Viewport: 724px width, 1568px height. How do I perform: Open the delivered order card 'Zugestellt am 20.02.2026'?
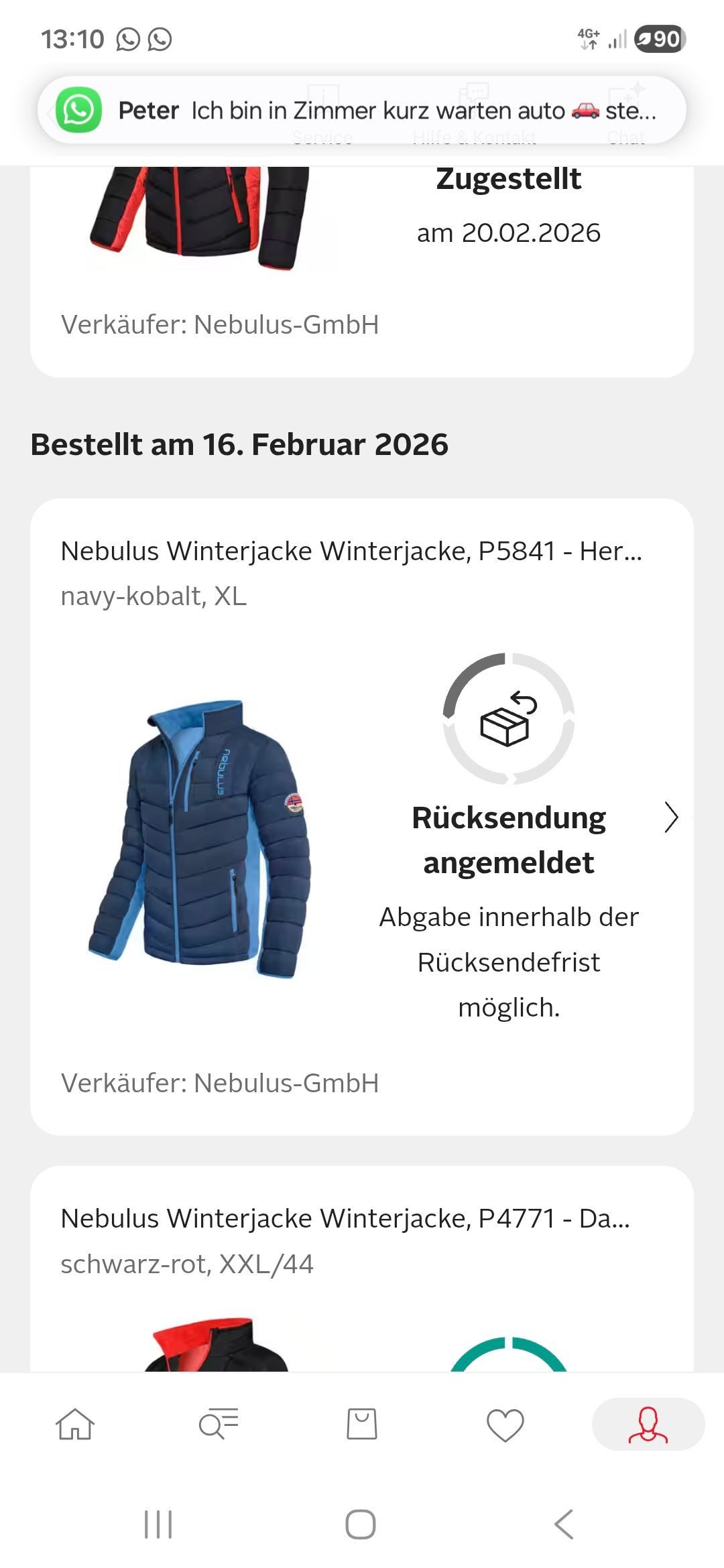pos(362,268)
